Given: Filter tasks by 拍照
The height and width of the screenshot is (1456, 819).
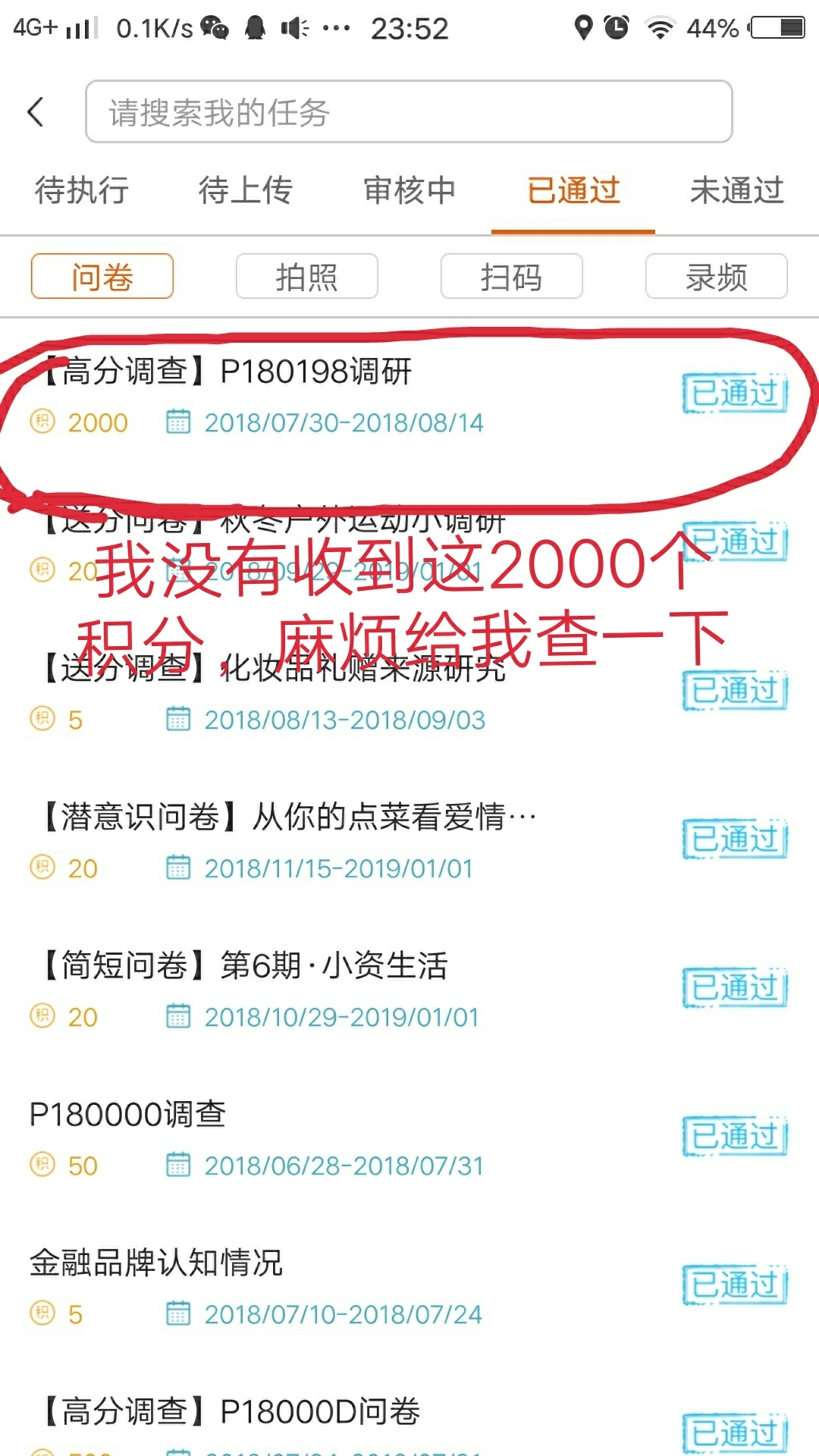Looking at the screenshot, I should (x=307, y=276).
